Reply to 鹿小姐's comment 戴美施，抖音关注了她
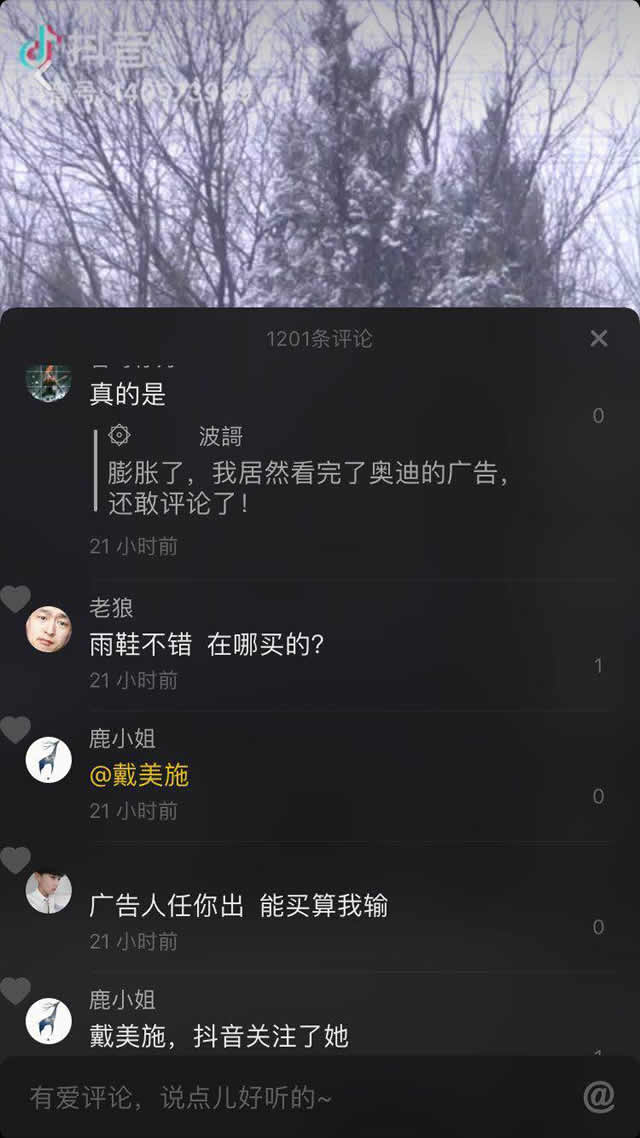 click(x=219, y=1035)
